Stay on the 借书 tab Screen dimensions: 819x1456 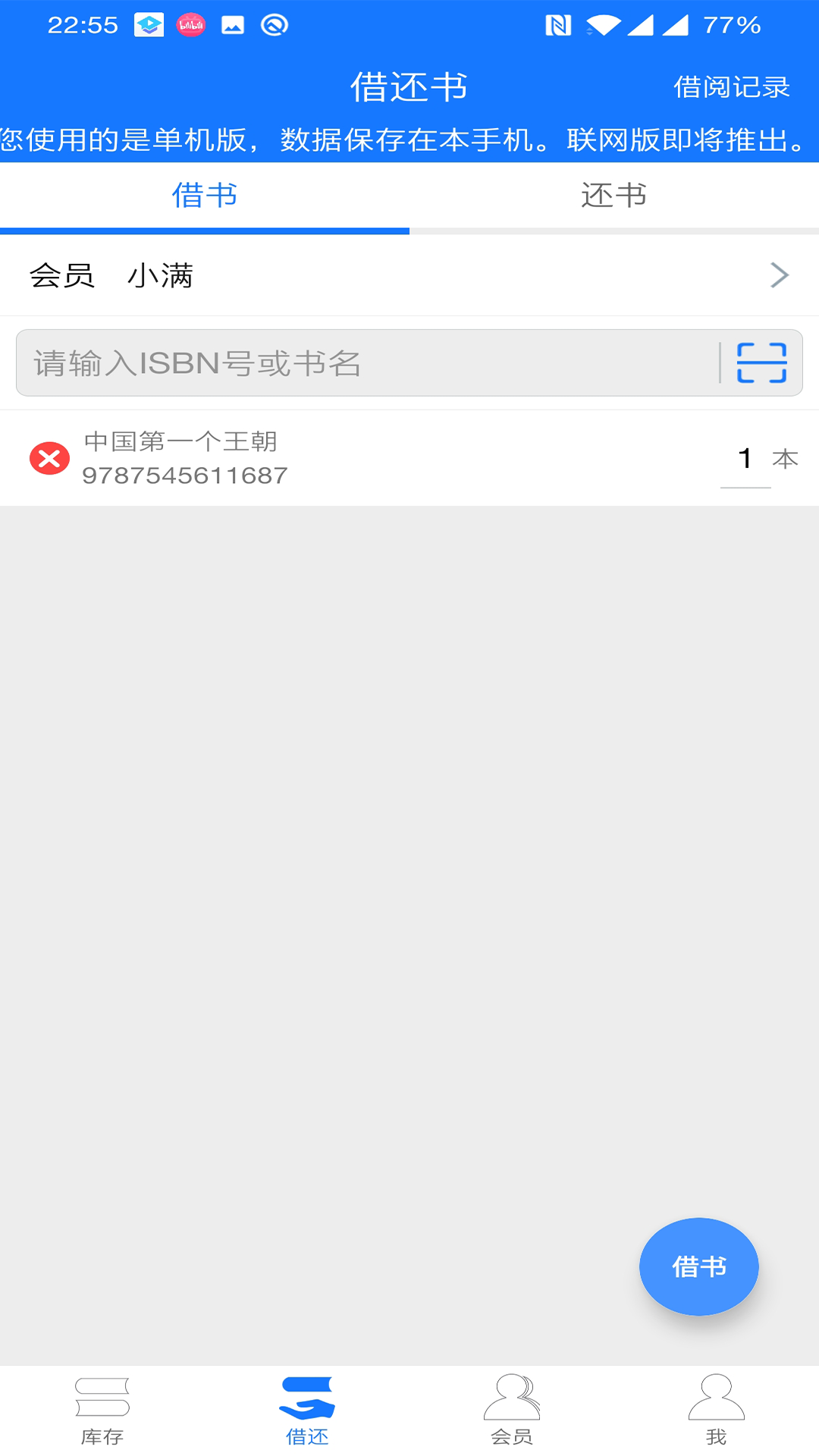click(204, 196)
